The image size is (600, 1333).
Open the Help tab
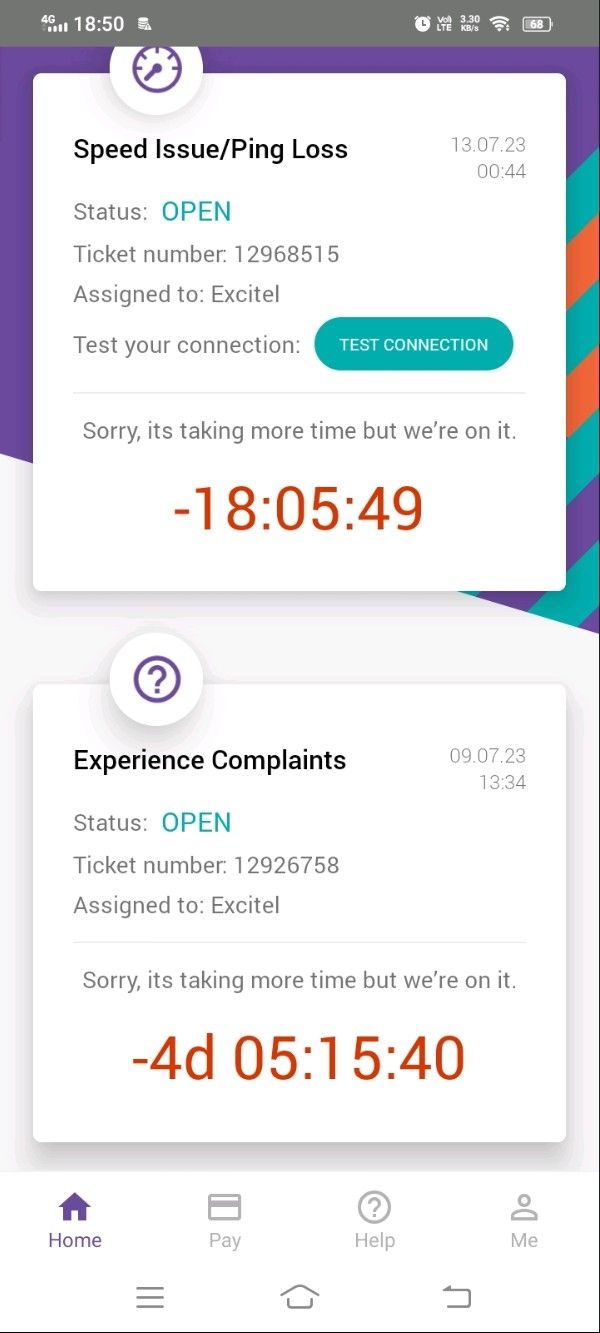tap(374, 1221)
